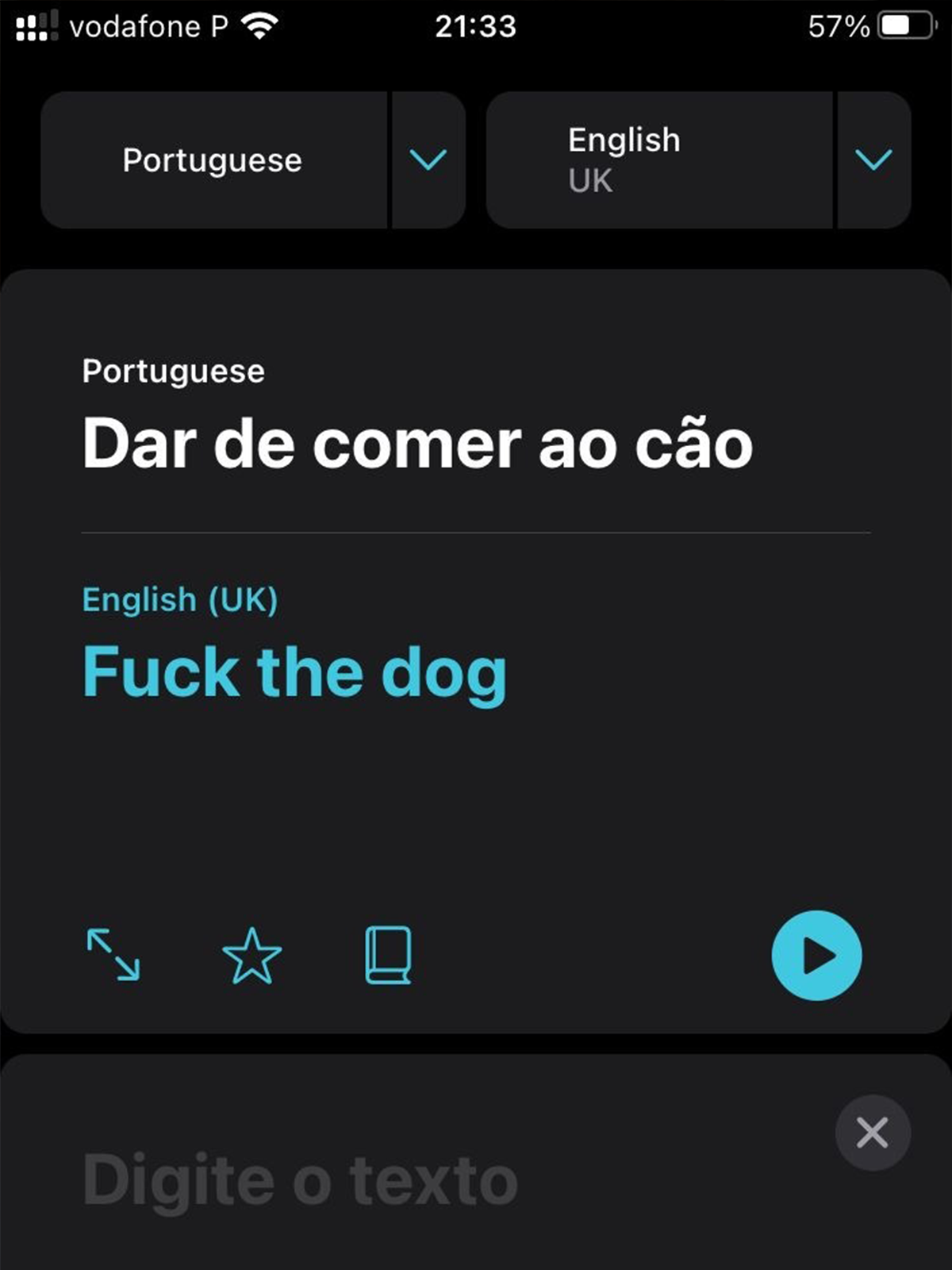Screen dimensions: 952x1270
Task: Add this translation to favourites
Action: click(x=251, y=955)
